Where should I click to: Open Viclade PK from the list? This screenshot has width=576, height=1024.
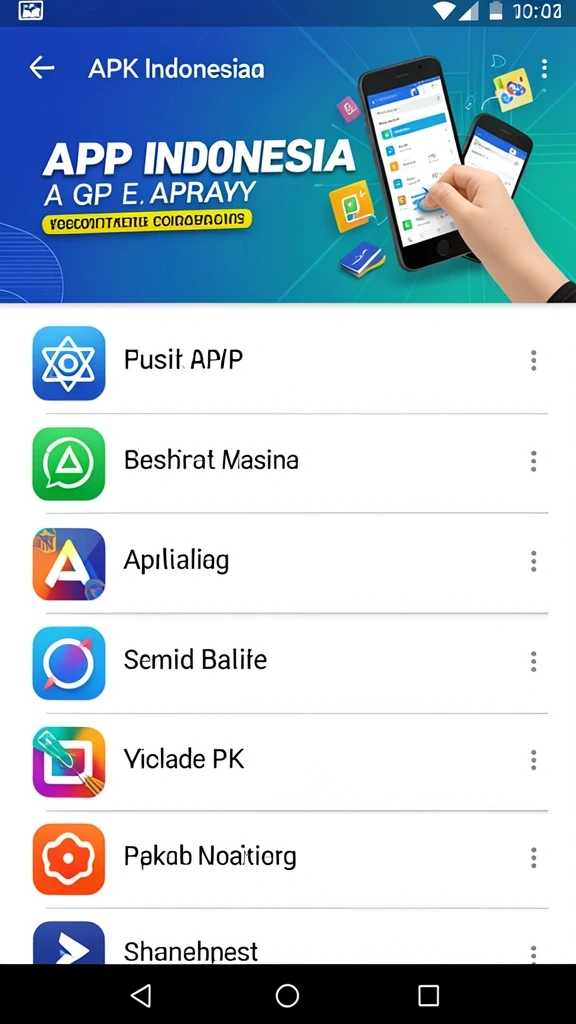288,761
